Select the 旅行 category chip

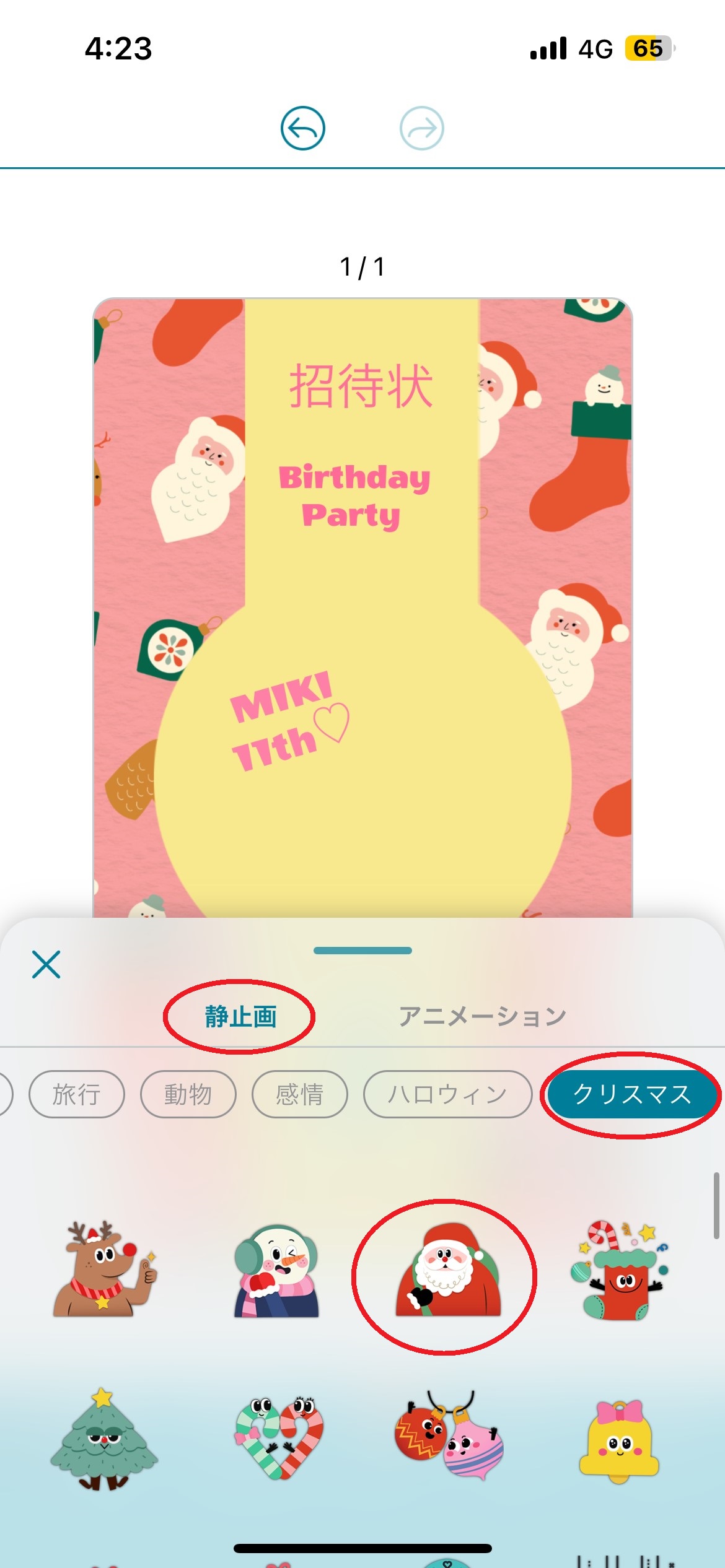click(x=76, y=1094)
